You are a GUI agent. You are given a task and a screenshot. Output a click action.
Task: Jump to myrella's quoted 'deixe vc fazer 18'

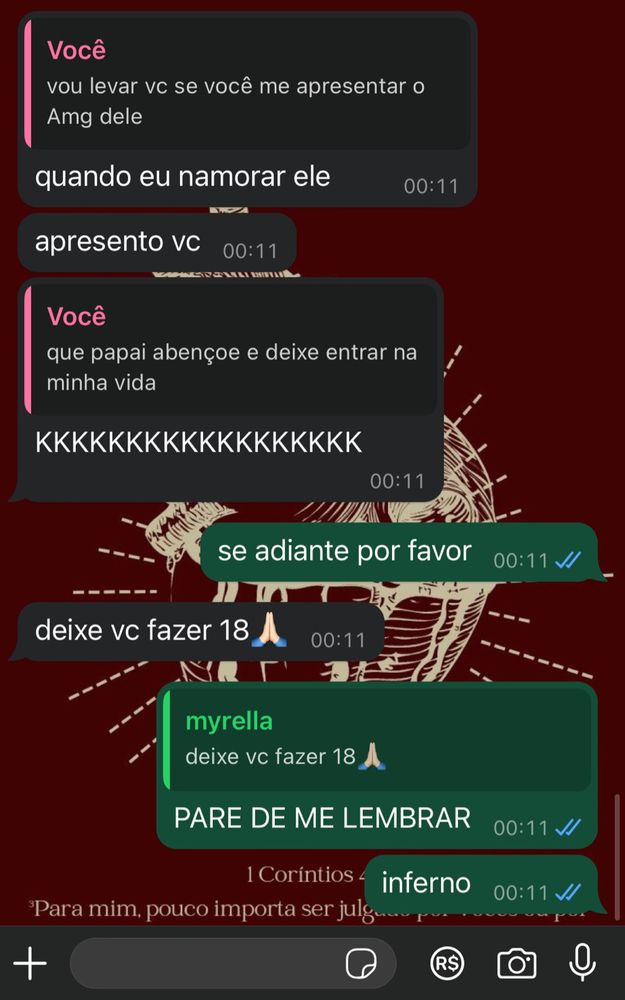[376, 739]
